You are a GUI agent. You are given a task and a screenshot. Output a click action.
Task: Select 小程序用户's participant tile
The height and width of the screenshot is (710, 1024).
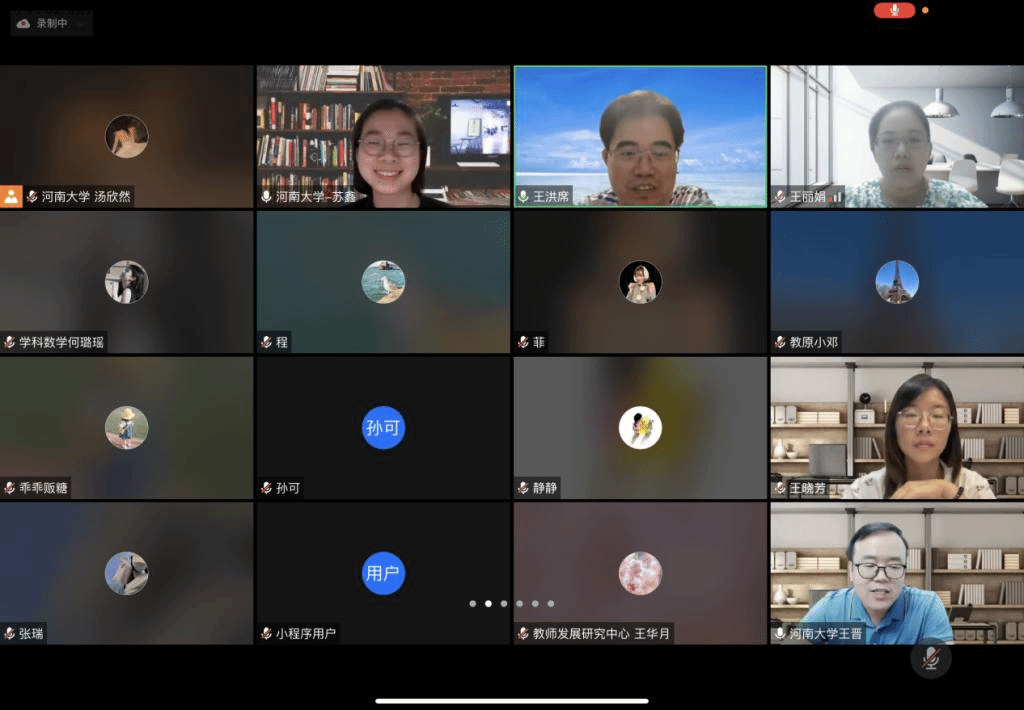(383, 573)
